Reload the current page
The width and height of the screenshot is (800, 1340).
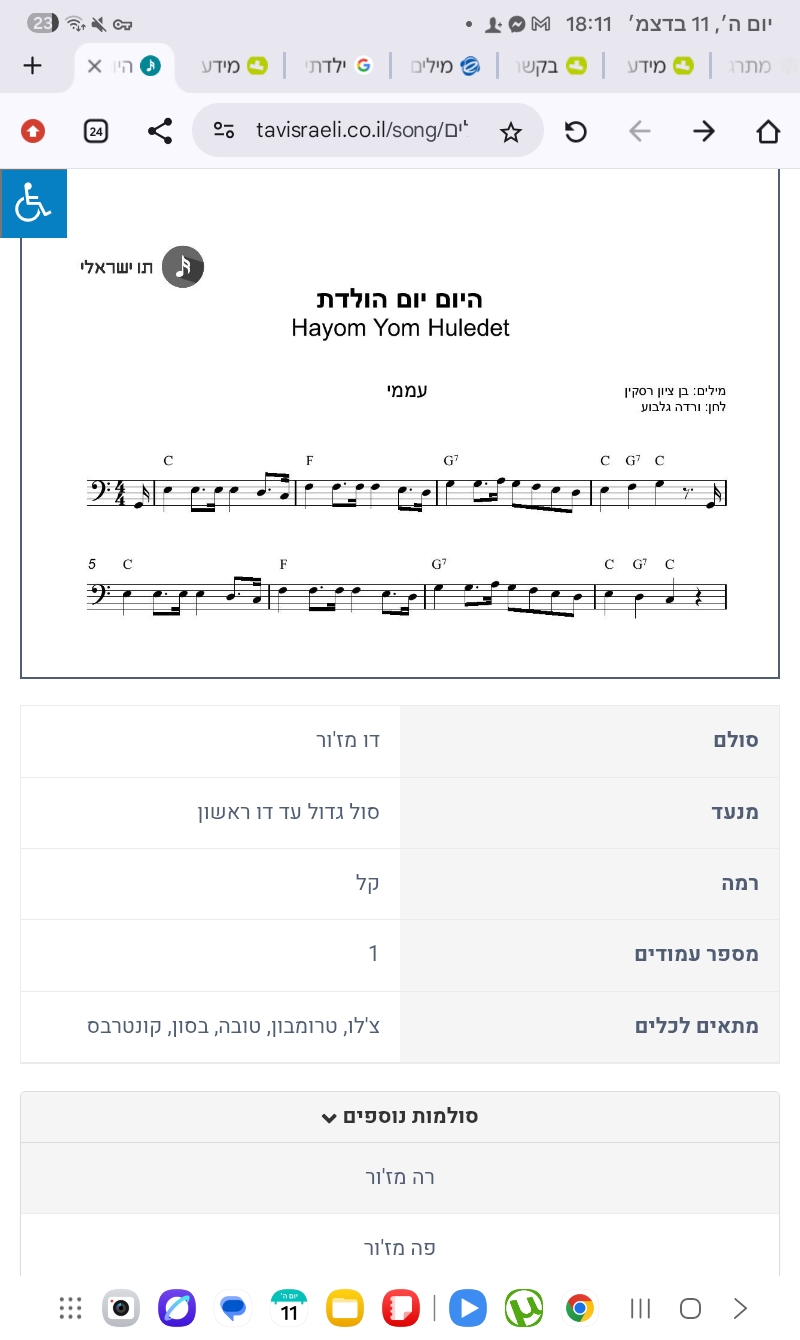coord(575,131)
